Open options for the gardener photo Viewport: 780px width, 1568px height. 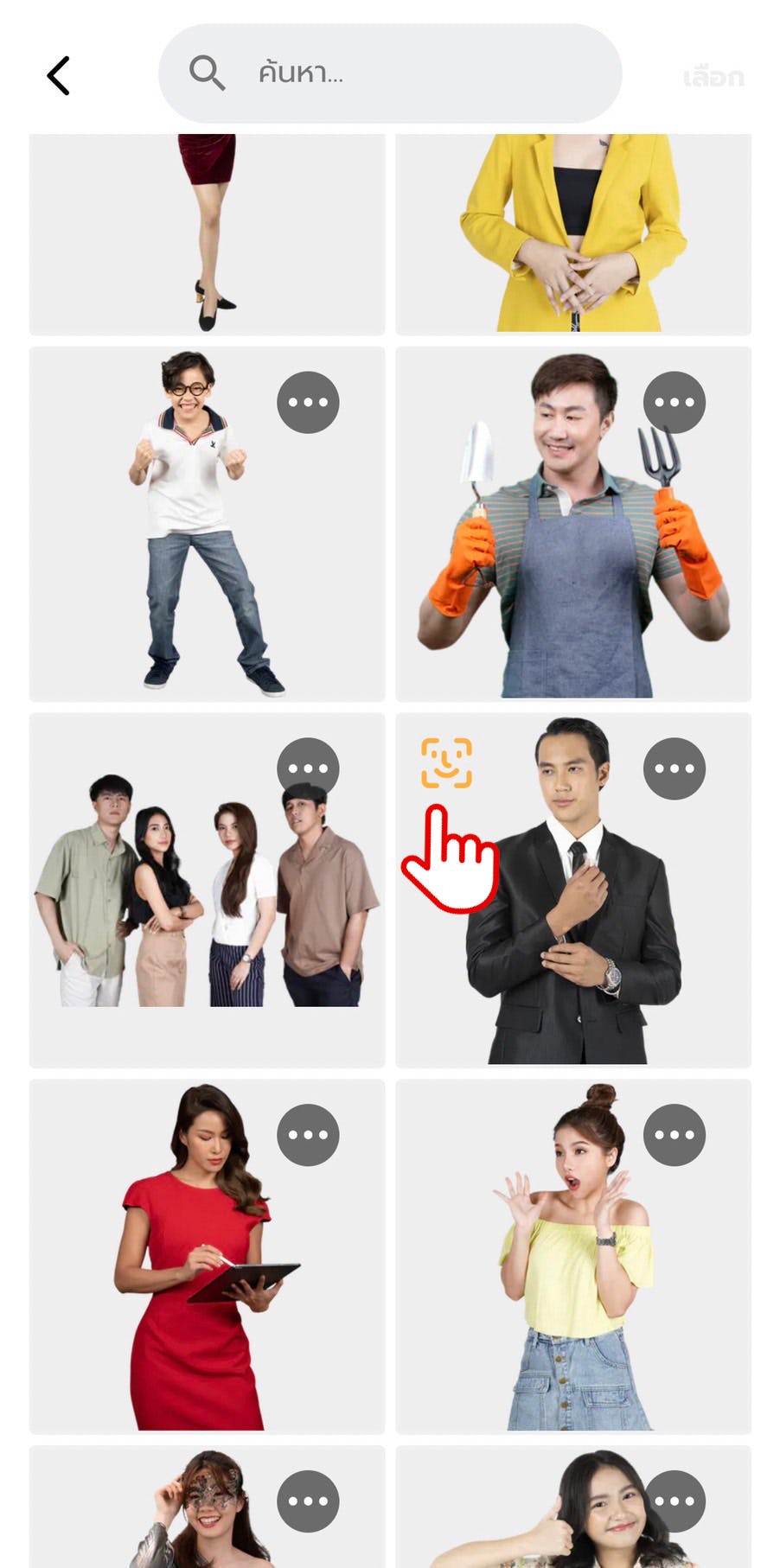tap(675, 402)
